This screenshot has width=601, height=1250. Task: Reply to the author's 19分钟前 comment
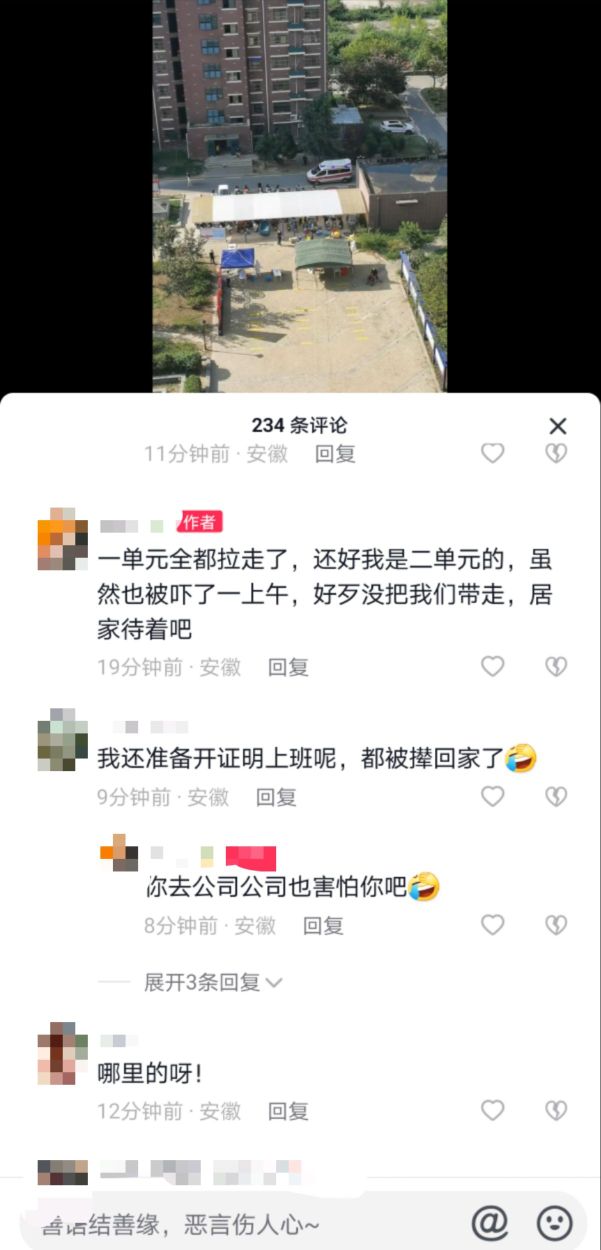point(288,667)
